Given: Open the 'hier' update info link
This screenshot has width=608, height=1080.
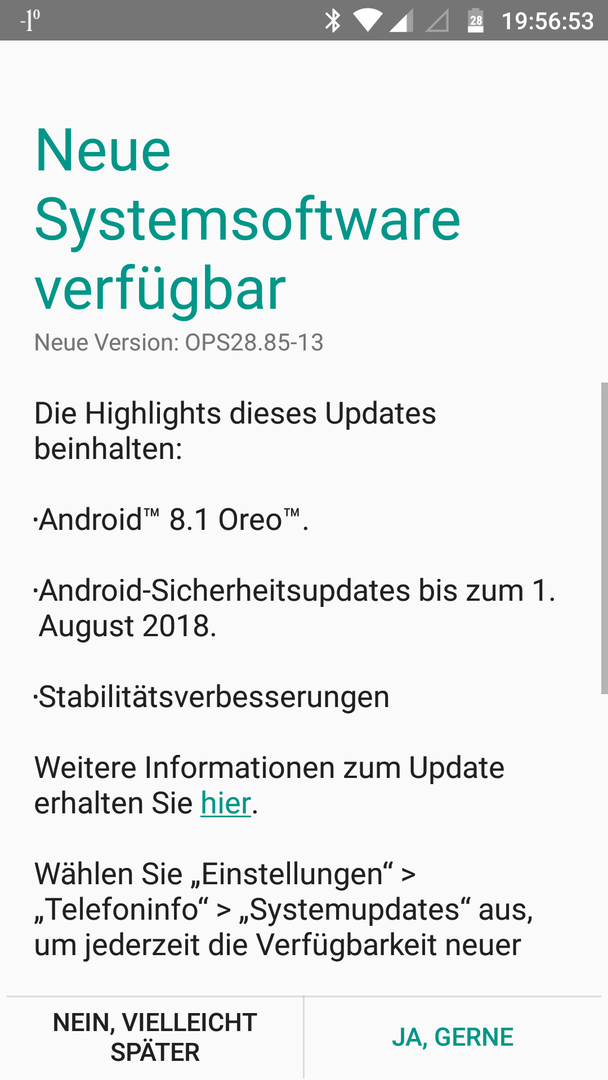Looking at the screenshot, I should click(x=225, y=803).
